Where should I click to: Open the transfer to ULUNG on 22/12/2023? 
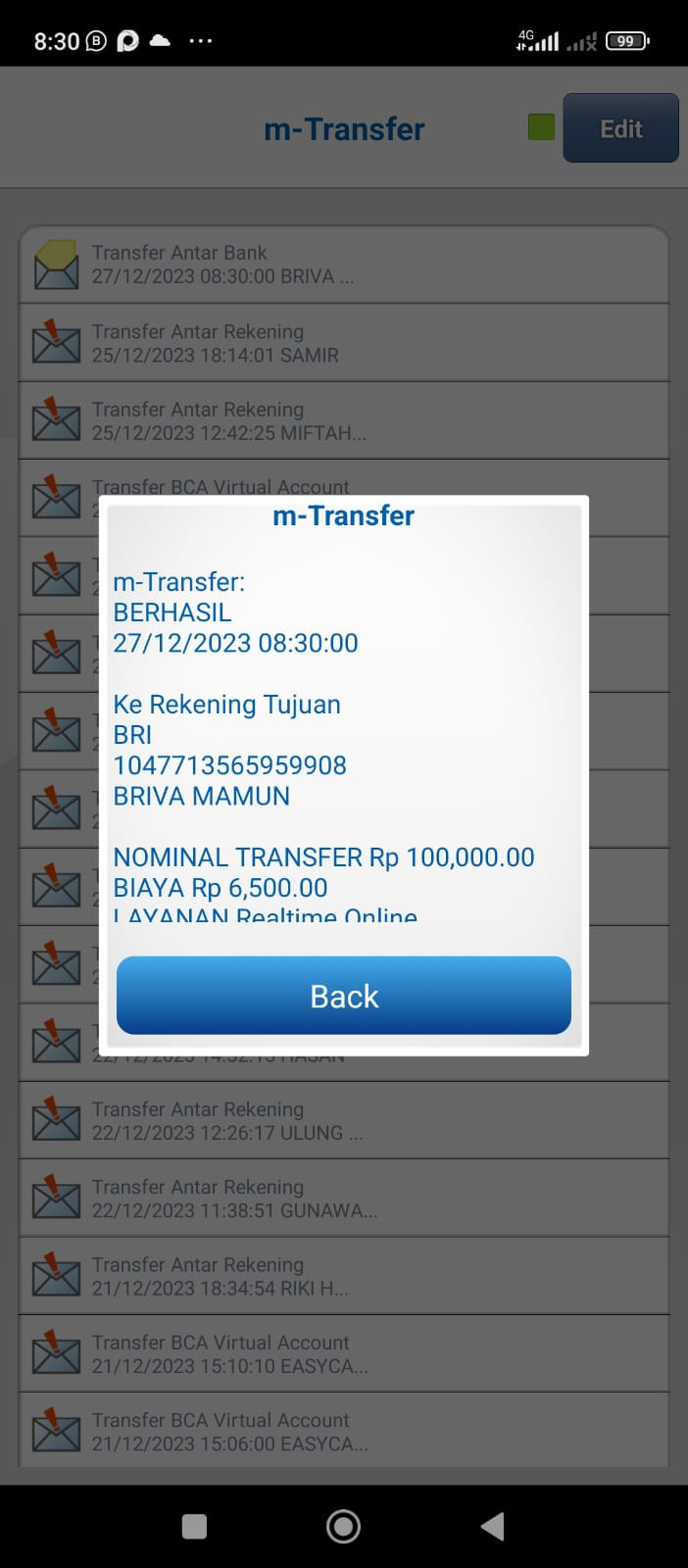343,1121
